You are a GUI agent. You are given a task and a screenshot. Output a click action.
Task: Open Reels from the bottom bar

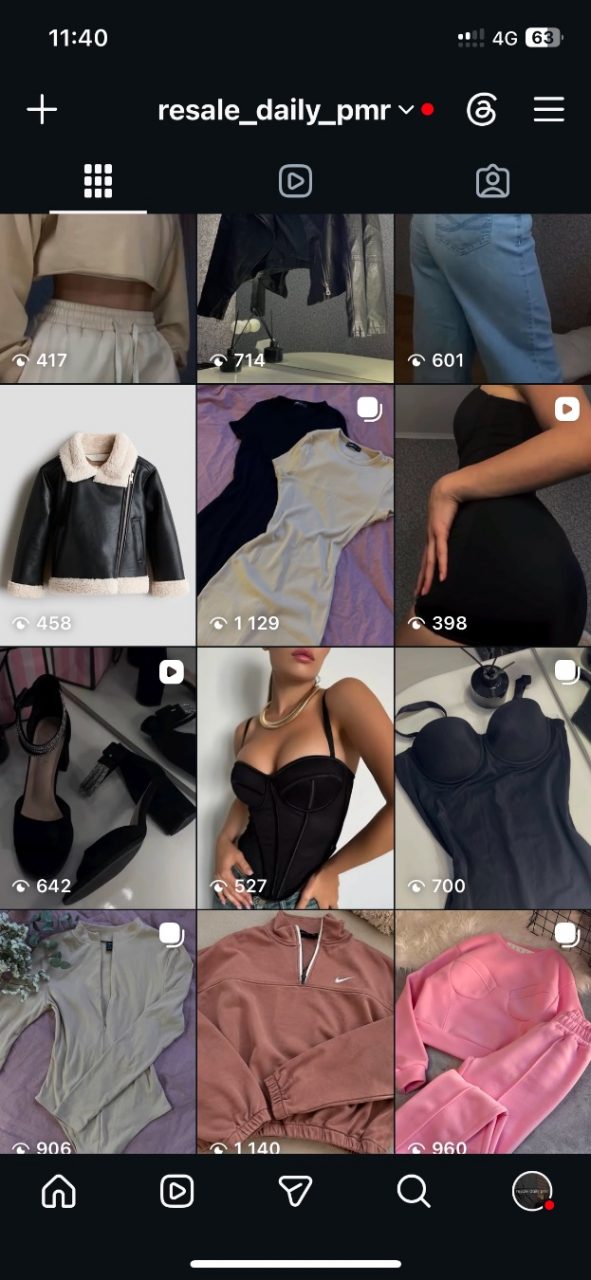tap(177, 1191)
